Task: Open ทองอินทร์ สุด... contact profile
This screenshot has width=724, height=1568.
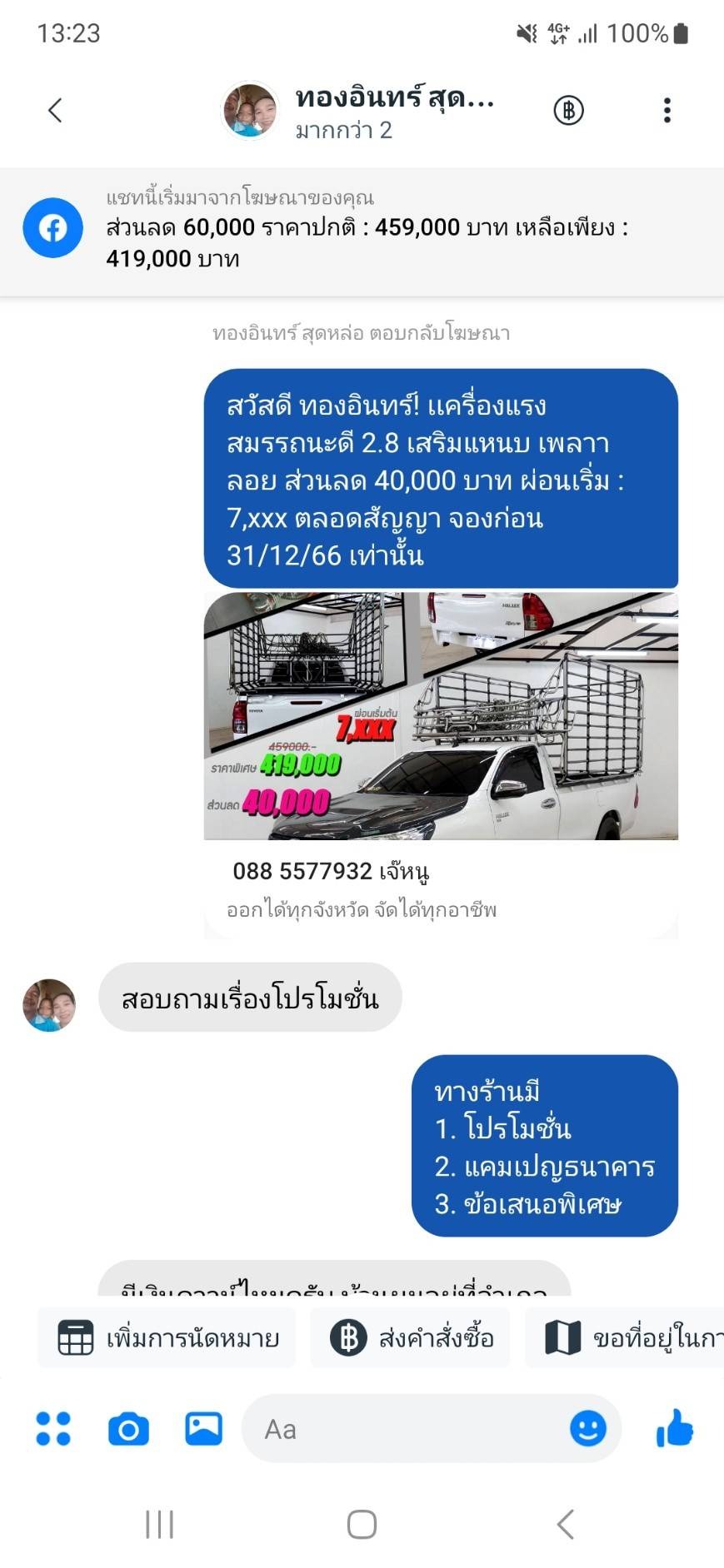Action: point(358,110)
